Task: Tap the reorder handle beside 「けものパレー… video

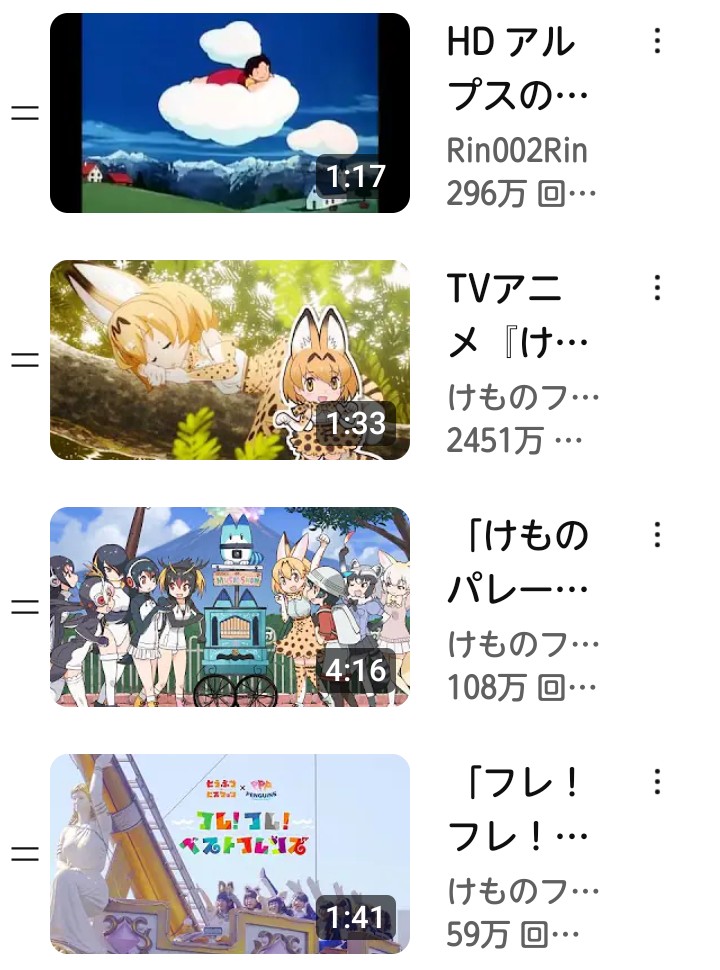Action: pyautogui.click(x=24, y=607)
